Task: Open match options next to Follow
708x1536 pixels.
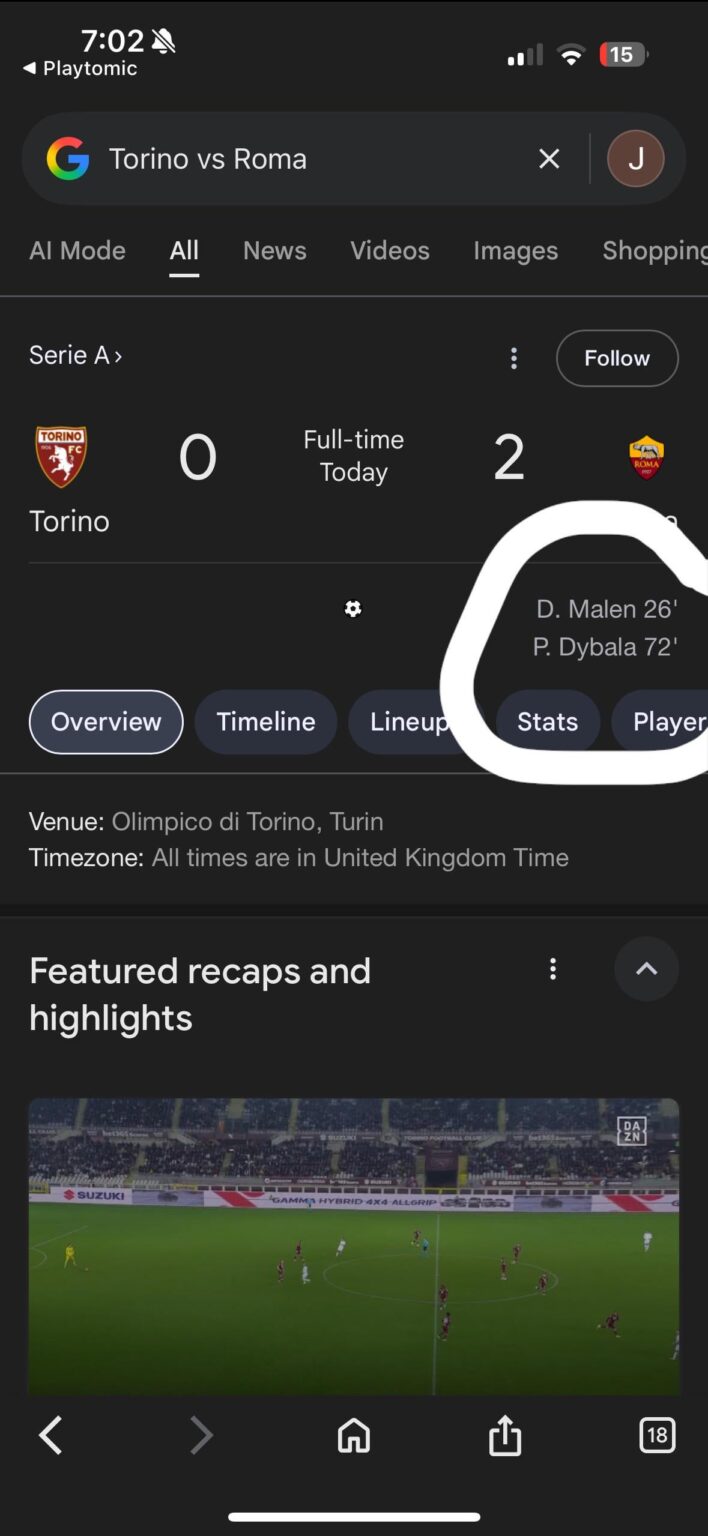Action: click(514, 358)
